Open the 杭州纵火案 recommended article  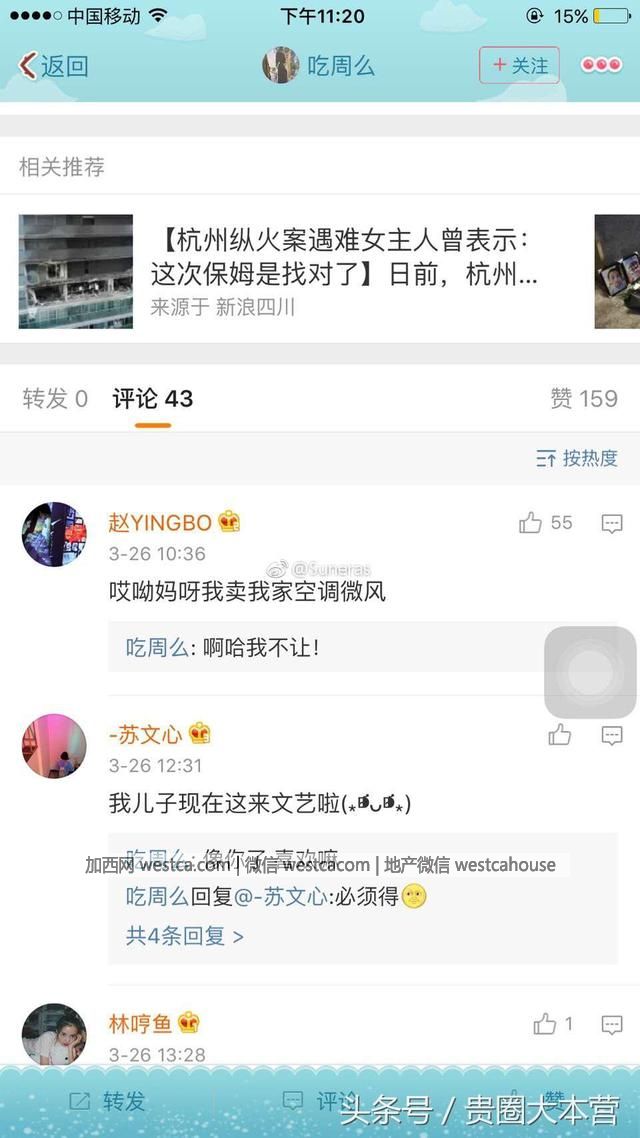click(x=344, y=258)
